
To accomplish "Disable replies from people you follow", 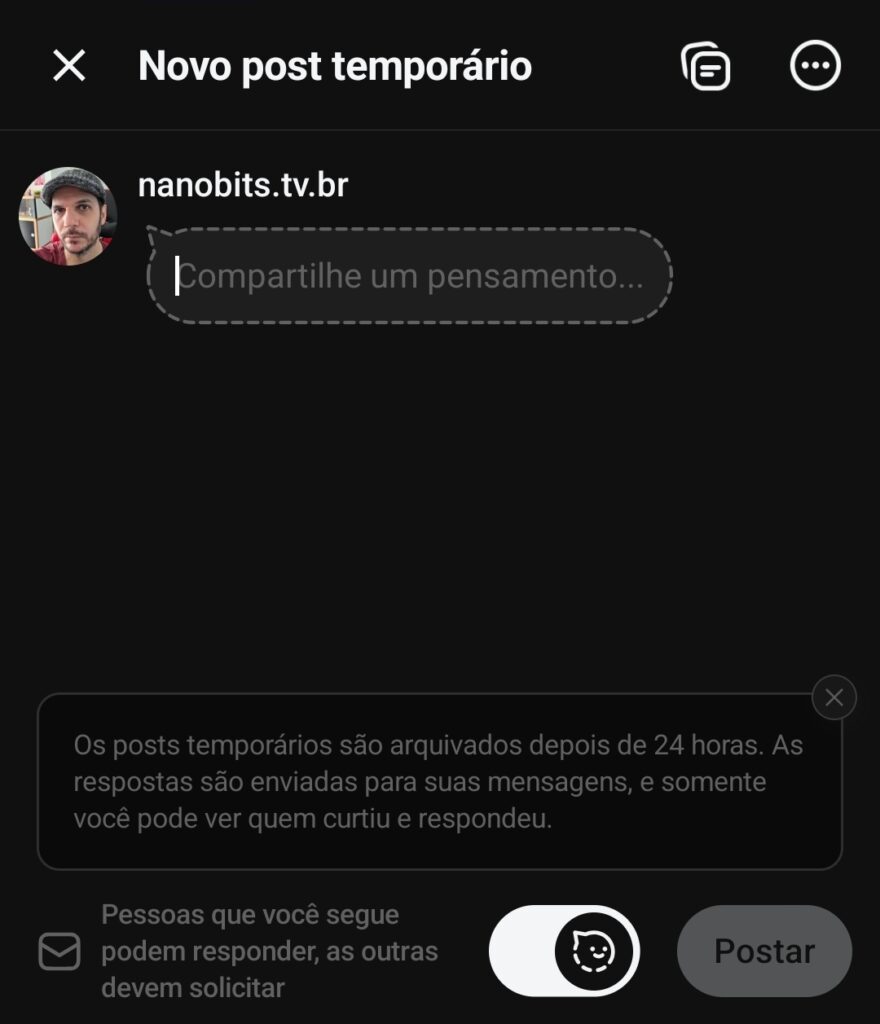I will [x=565, y=951].
